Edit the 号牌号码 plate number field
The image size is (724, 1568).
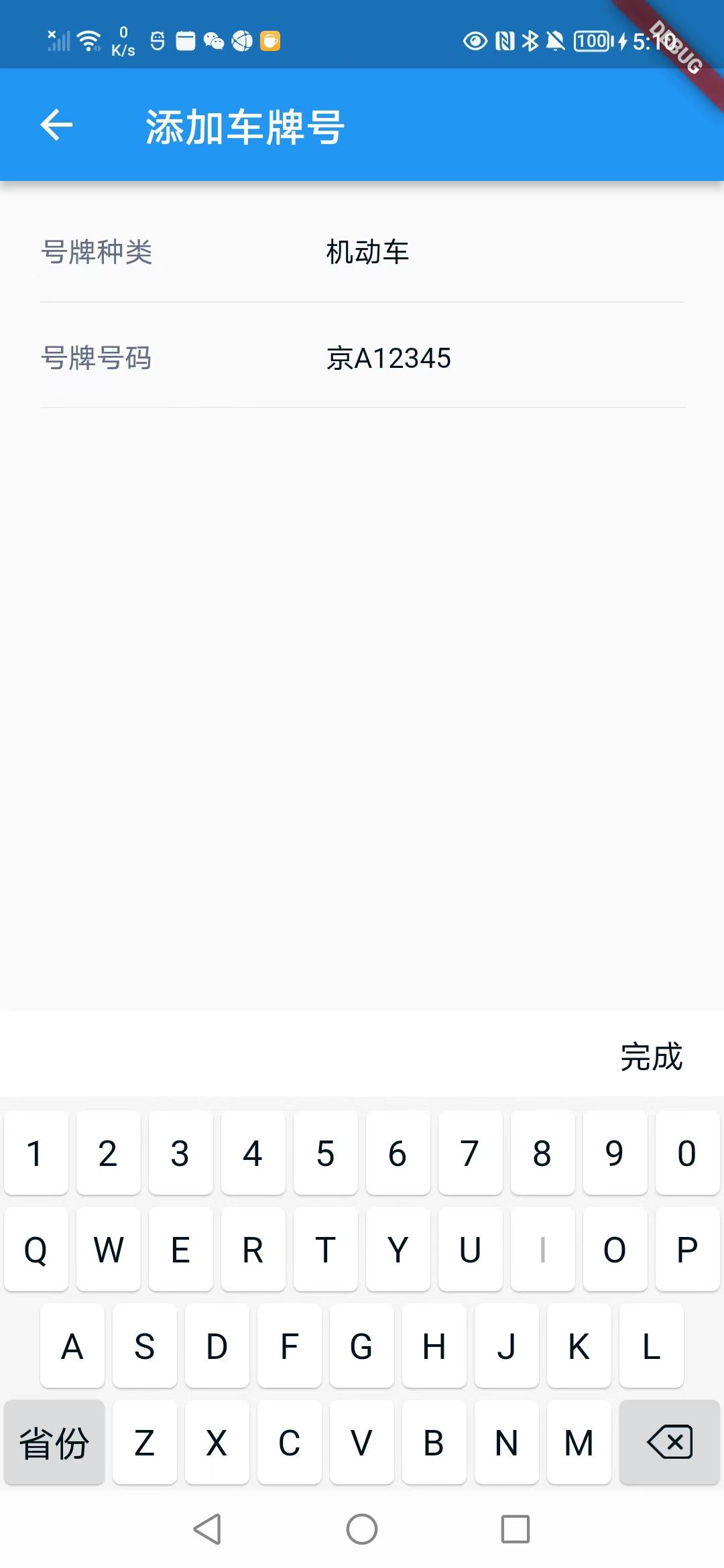point(362,357)
